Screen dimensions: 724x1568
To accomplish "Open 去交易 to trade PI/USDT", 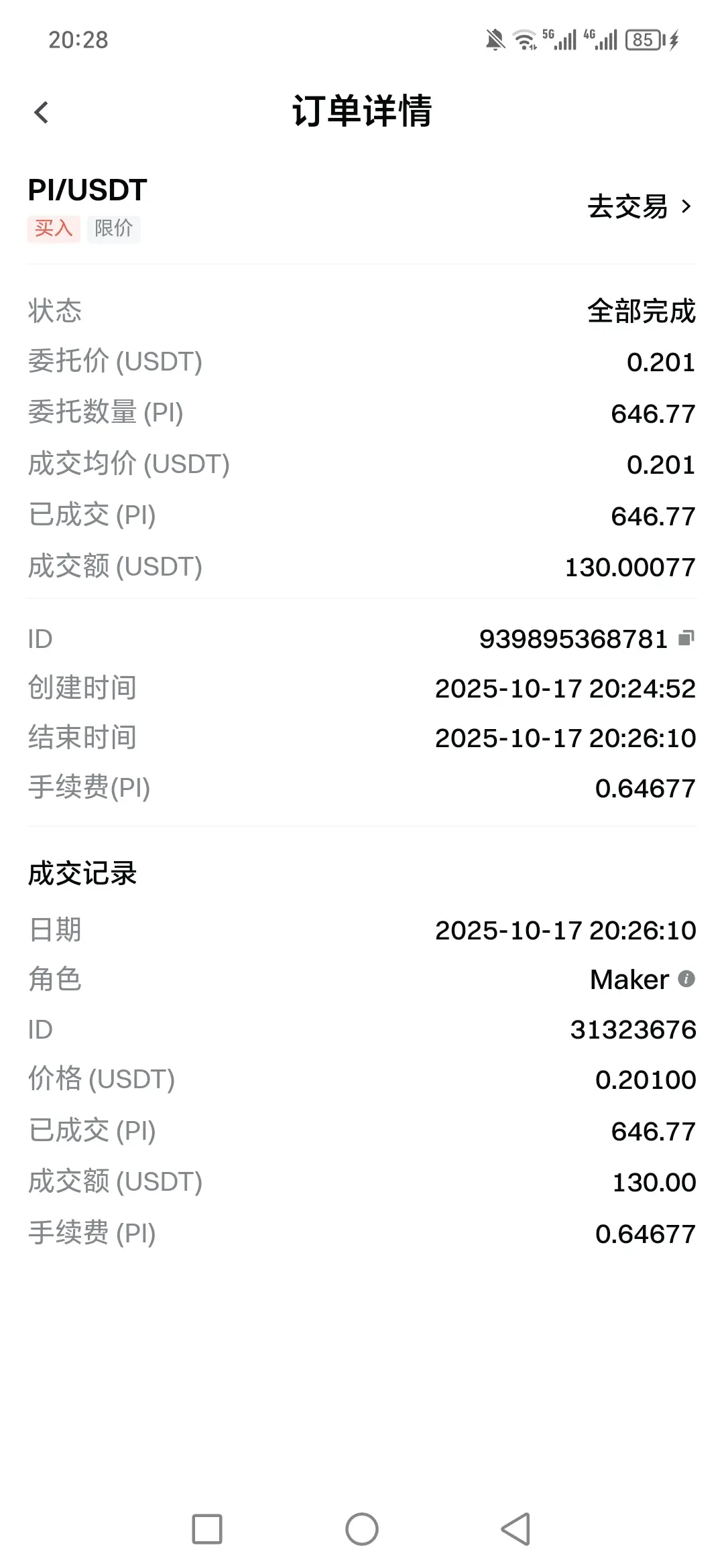I will [639, 206].
